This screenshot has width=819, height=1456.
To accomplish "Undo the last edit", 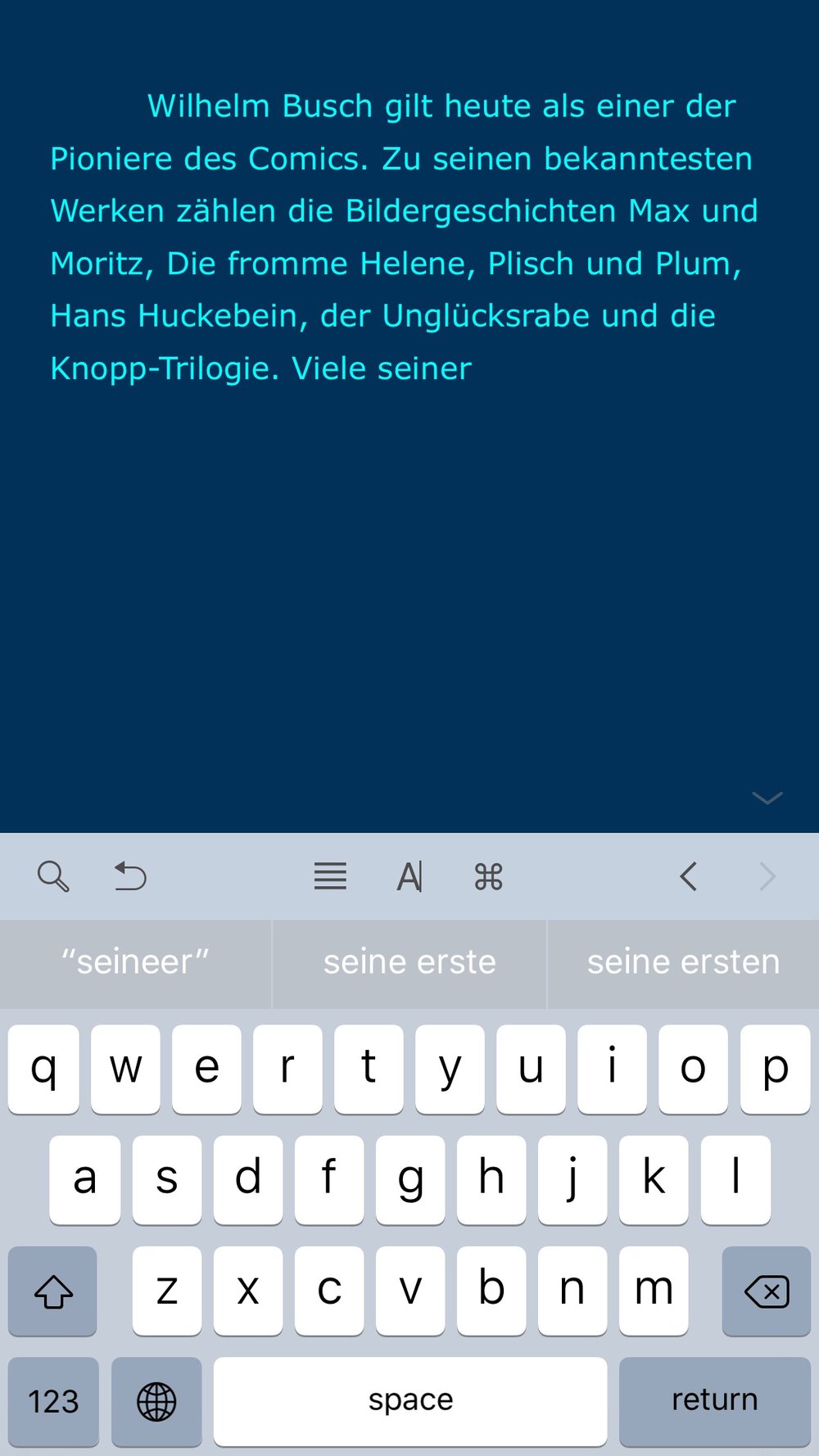I will point(129,876).
